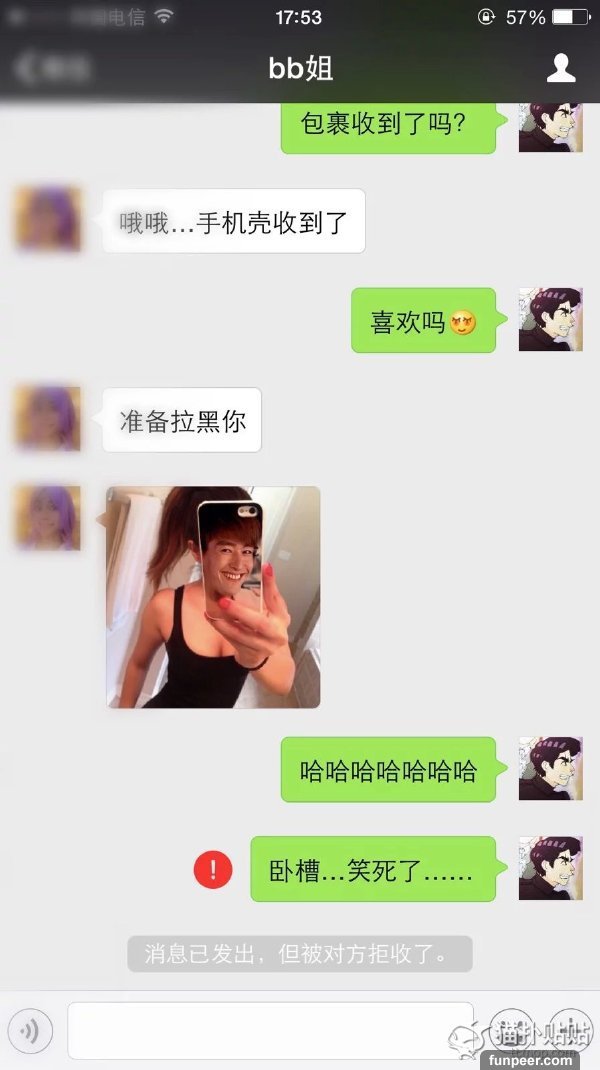
Task: Open sender avatar beside 准备拉黑你
Action: click(47, 419)
